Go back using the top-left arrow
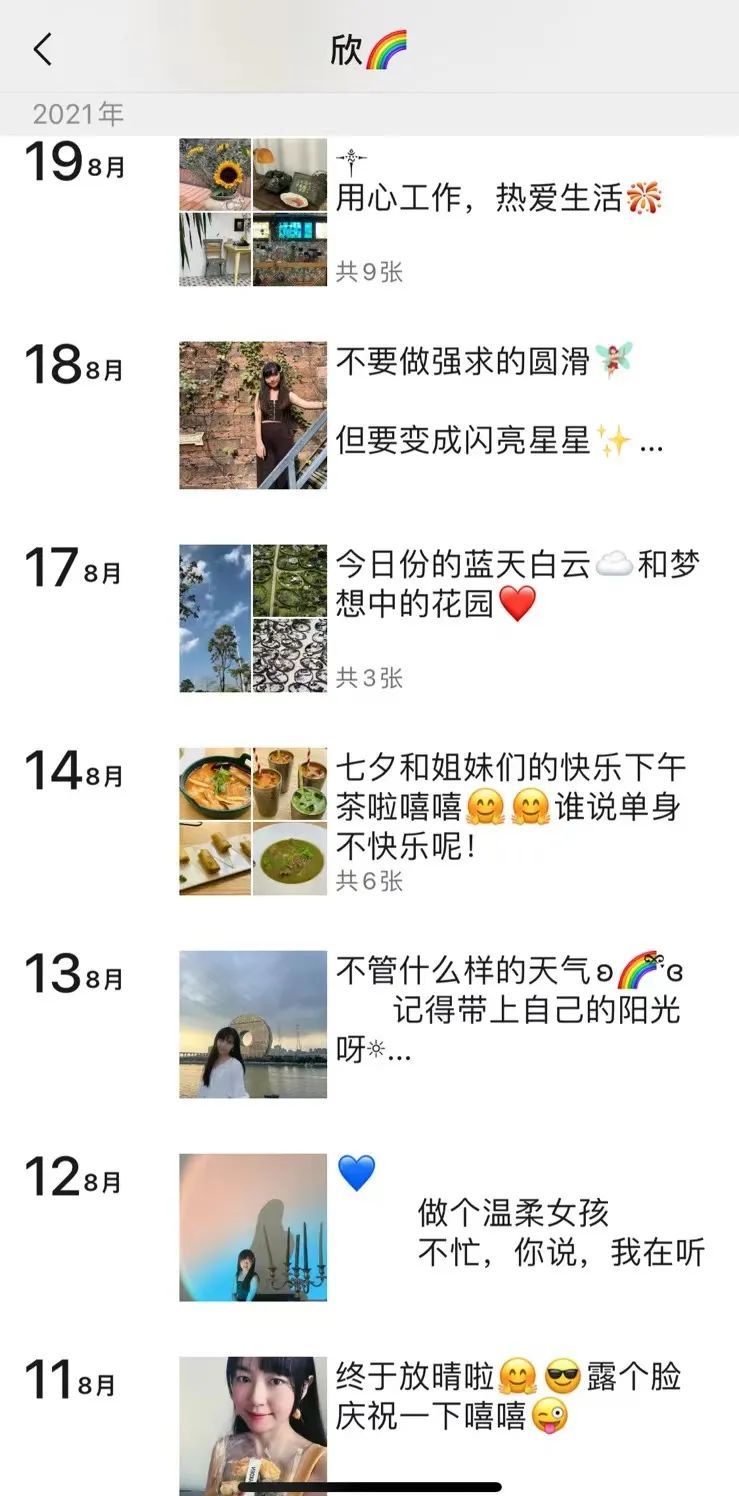Viewport: 739px width, 1496px height. [x=43, y=48]
